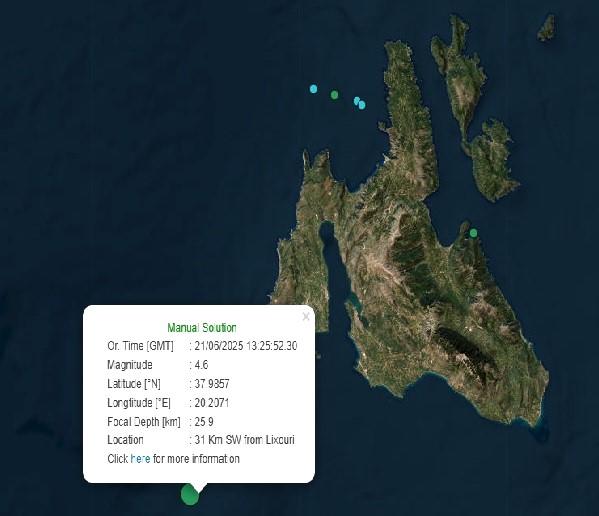Viewport: 599px width, 516px height.
Task: Select the large green earthquake marker below the popup
Action: [x=190, y=494]
